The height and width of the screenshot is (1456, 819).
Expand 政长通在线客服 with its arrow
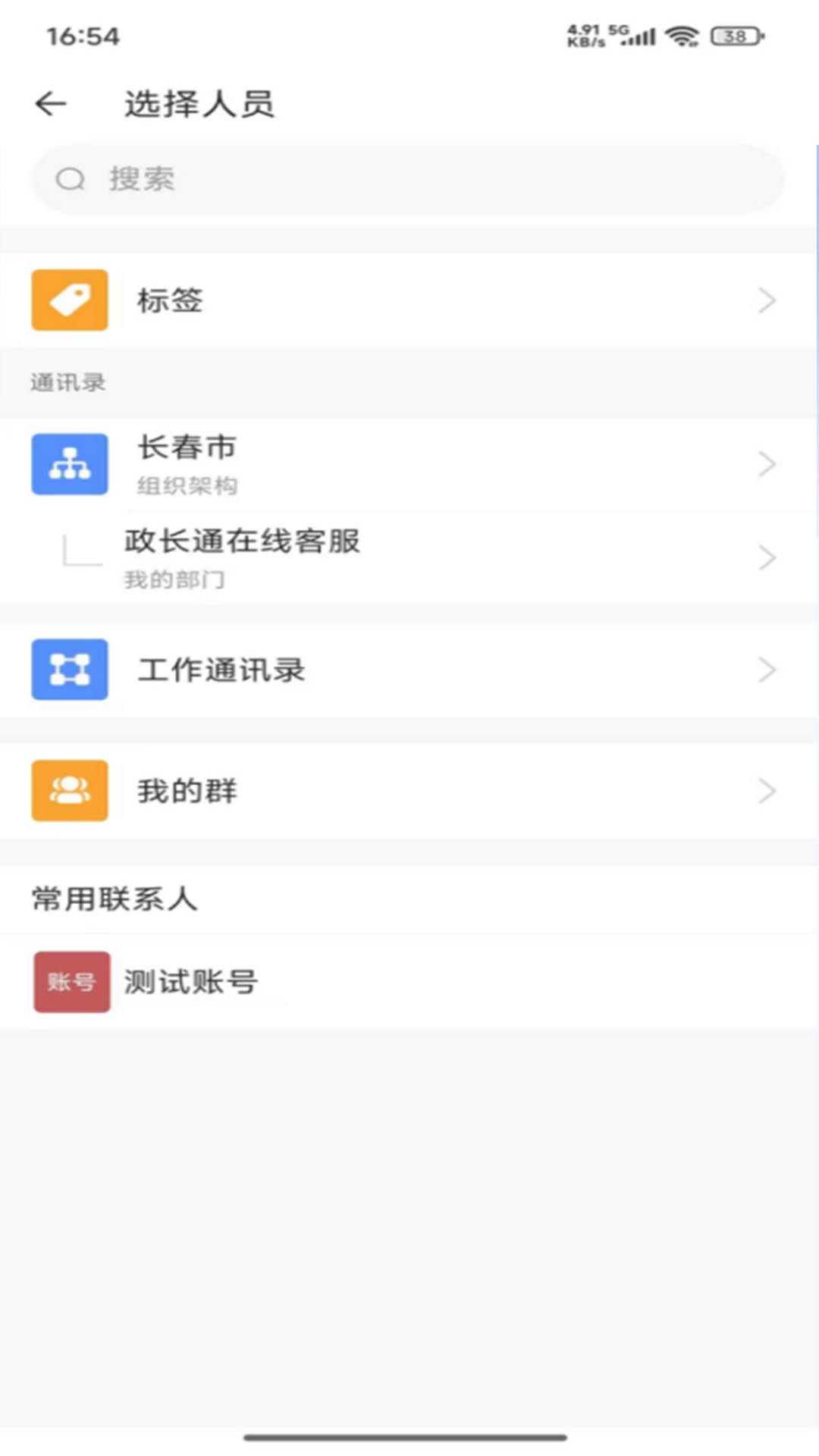pos(767,557)
